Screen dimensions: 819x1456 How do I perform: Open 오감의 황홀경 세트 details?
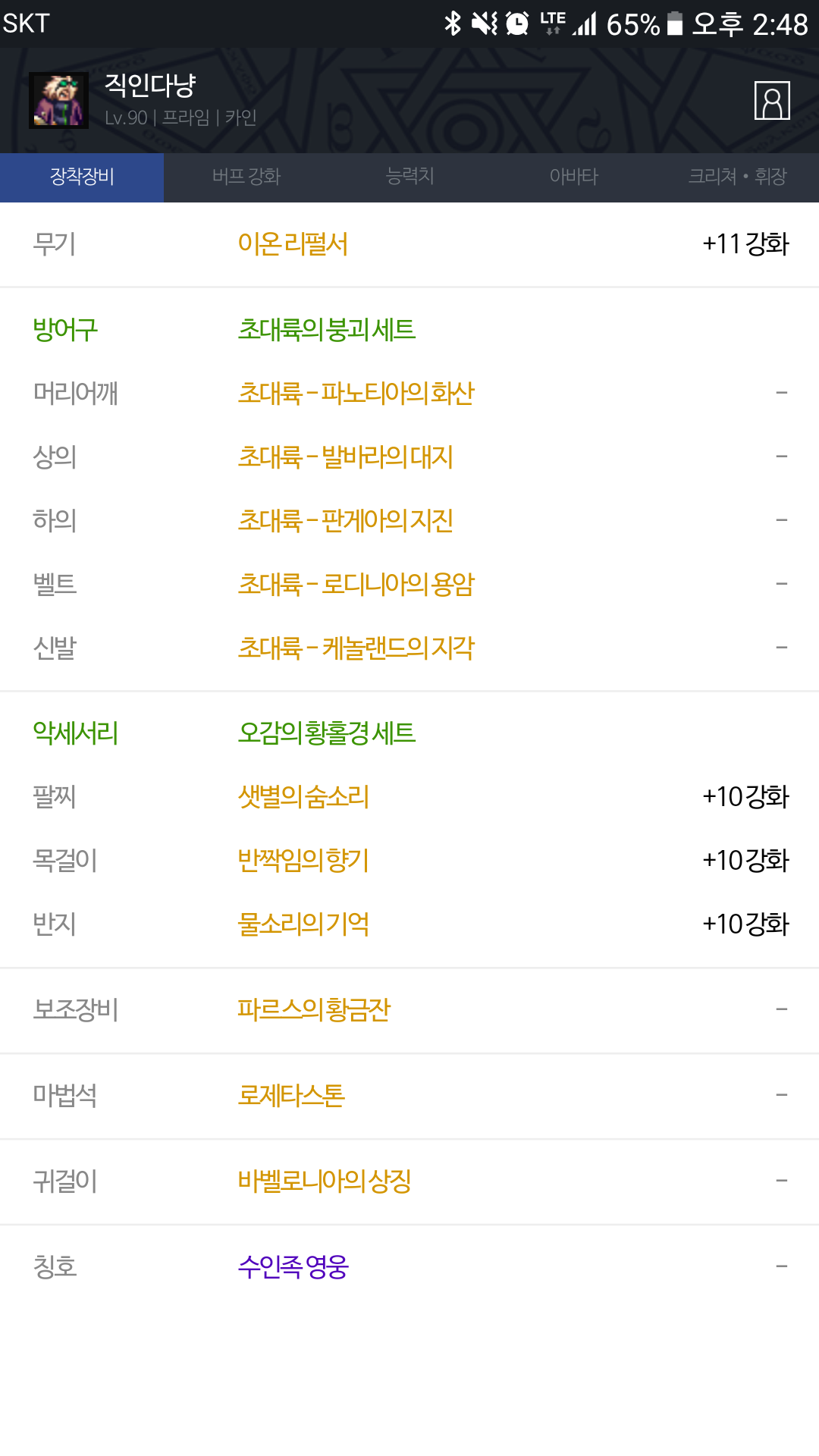327,733
